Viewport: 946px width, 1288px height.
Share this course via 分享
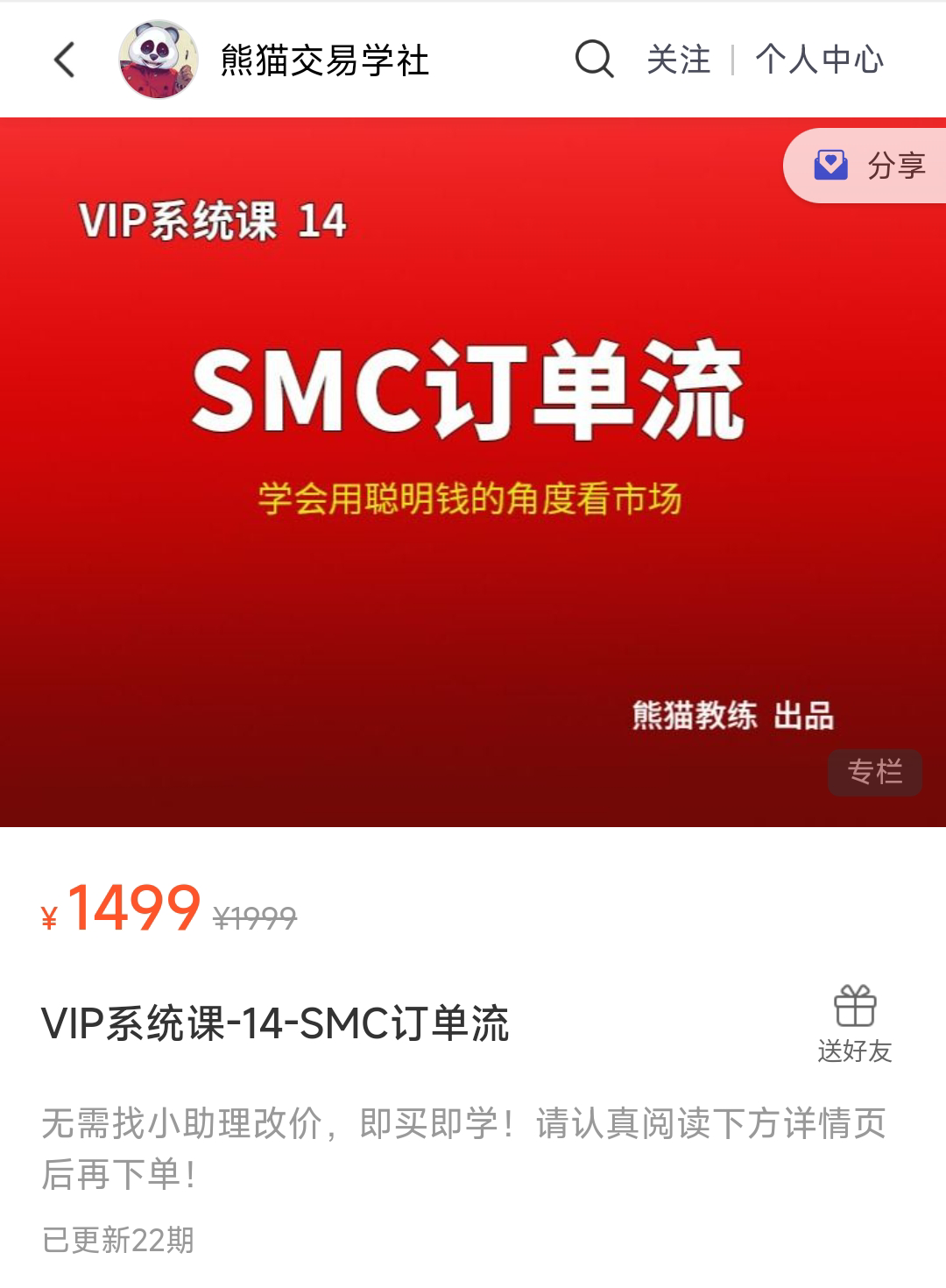(869, 166)
